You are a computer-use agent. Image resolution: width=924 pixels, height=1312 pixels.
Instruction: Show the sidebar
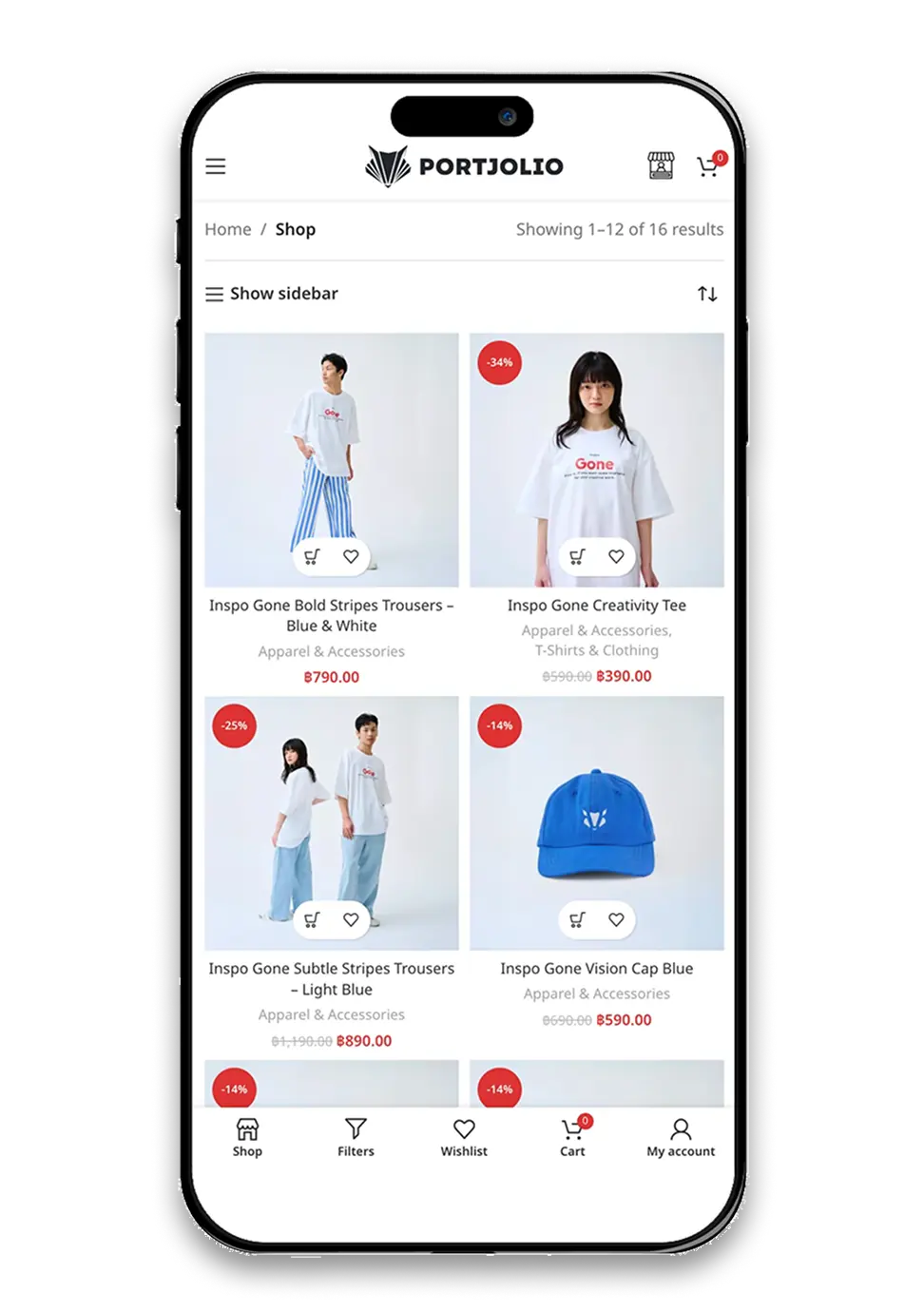[x=272, y=294]
